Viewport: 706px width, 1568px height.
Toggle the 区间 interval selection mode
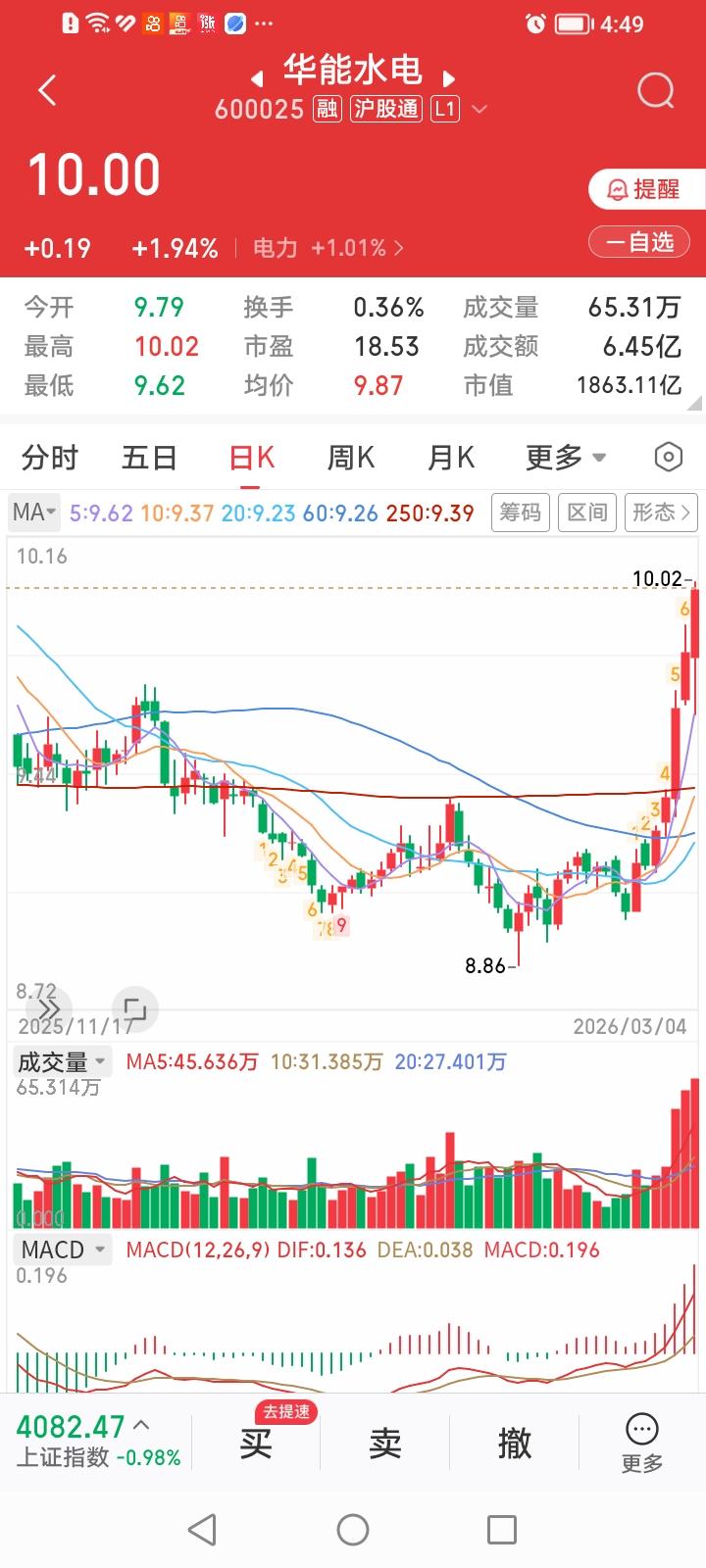point(586,512)
